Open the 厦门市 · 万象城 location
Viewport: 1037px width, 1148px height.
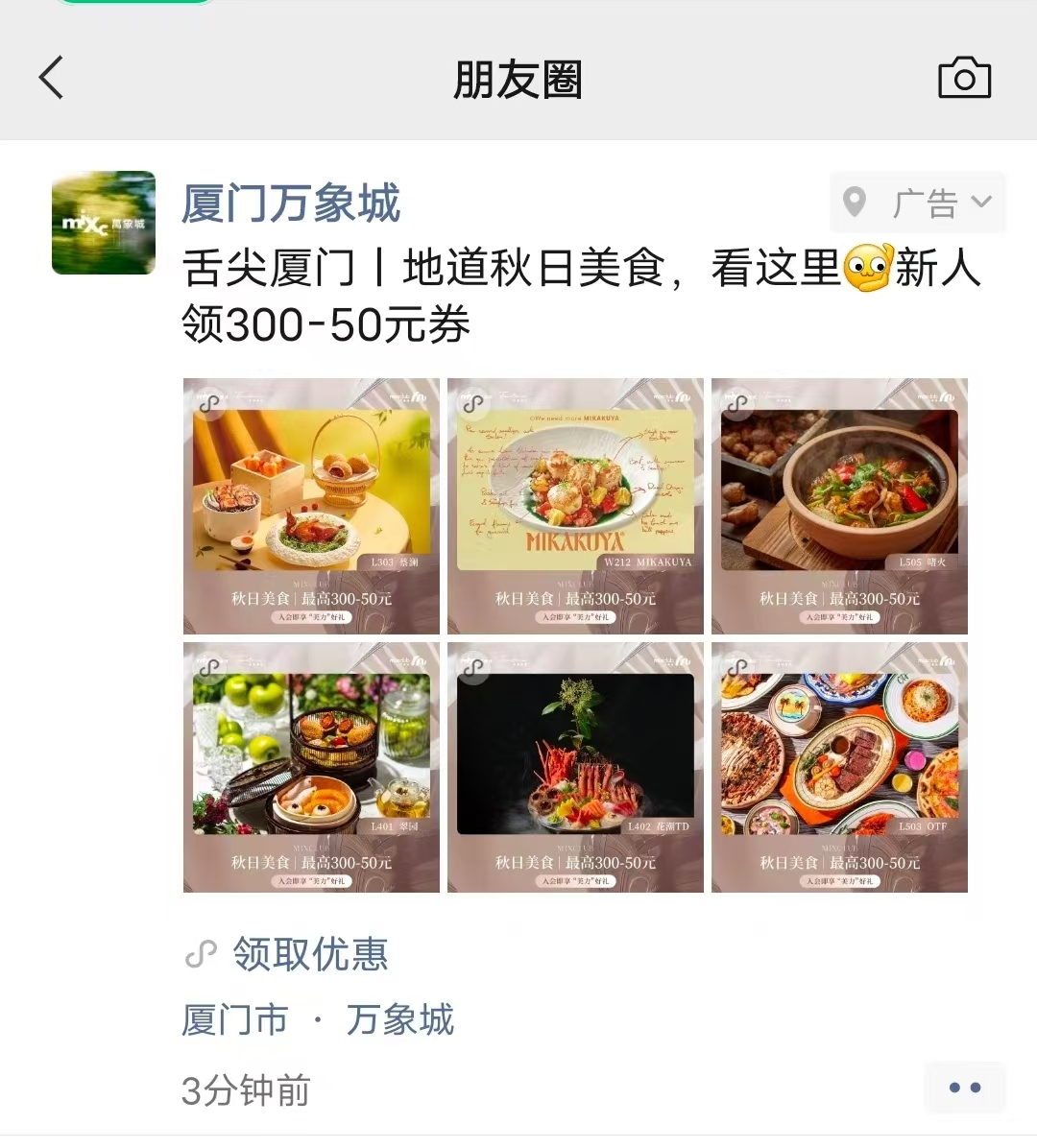point(317,1020)
